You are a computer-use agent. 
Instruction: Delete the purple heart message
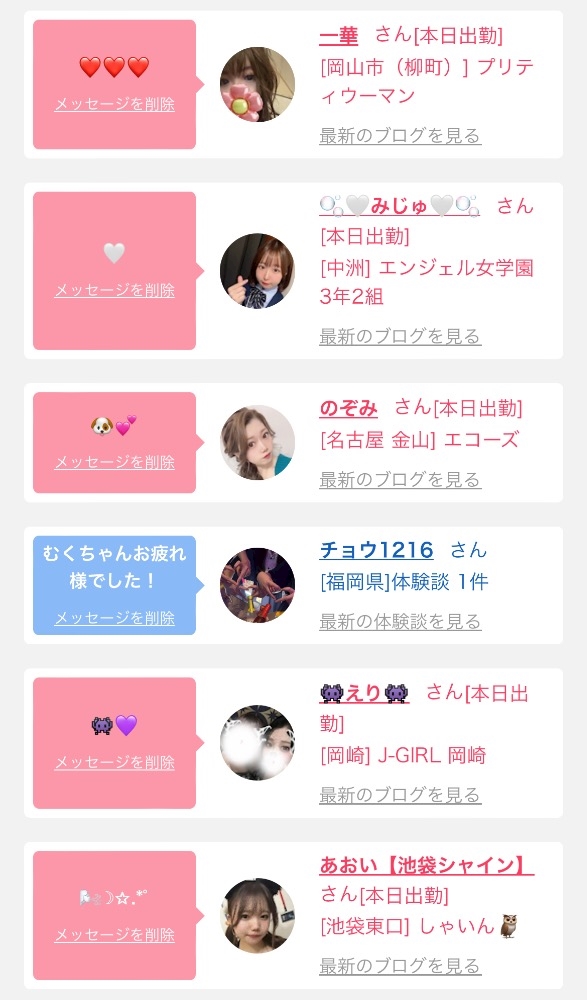pyautogui.click(x=114, y=762)
